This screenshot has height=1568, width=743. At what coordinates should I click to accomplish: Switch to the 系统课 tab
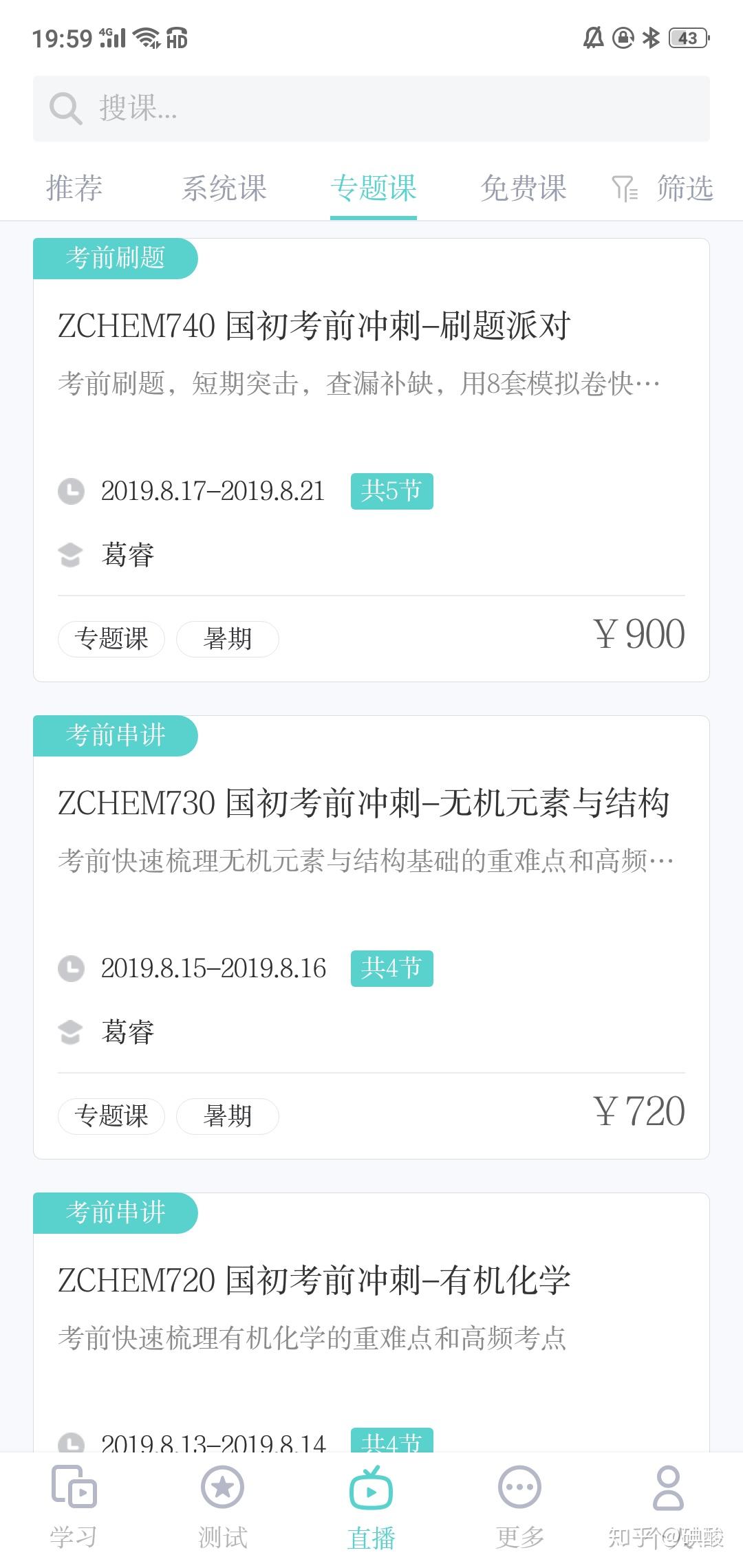pyautogui.click(x=224, y=188)
